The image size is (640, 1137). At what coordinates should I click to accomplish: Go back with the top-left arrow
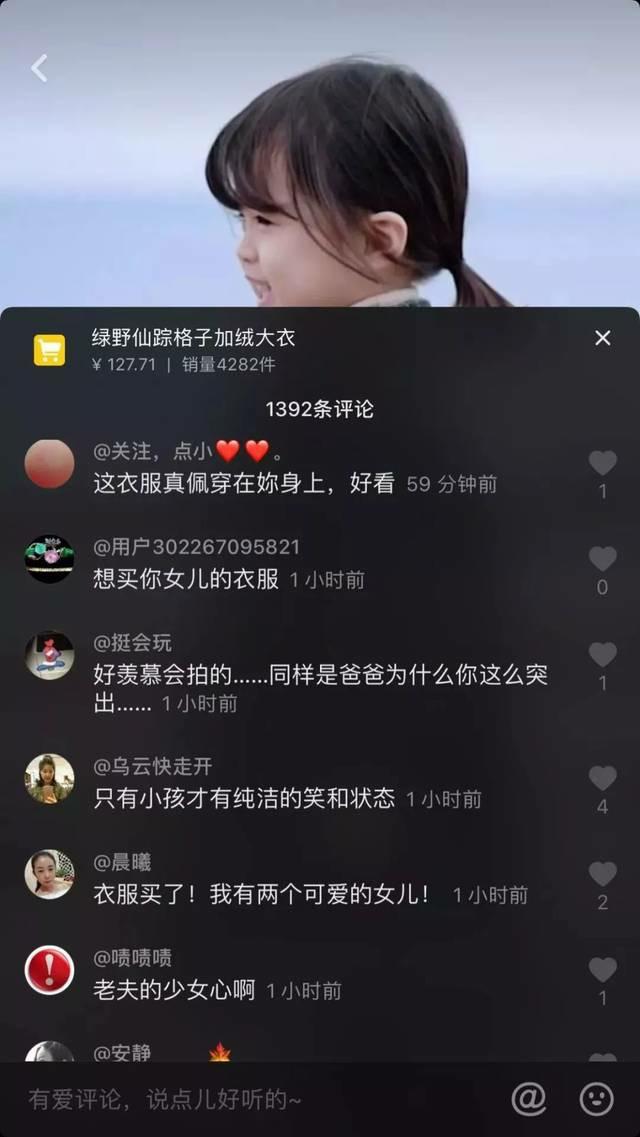(x=39, y=68)
